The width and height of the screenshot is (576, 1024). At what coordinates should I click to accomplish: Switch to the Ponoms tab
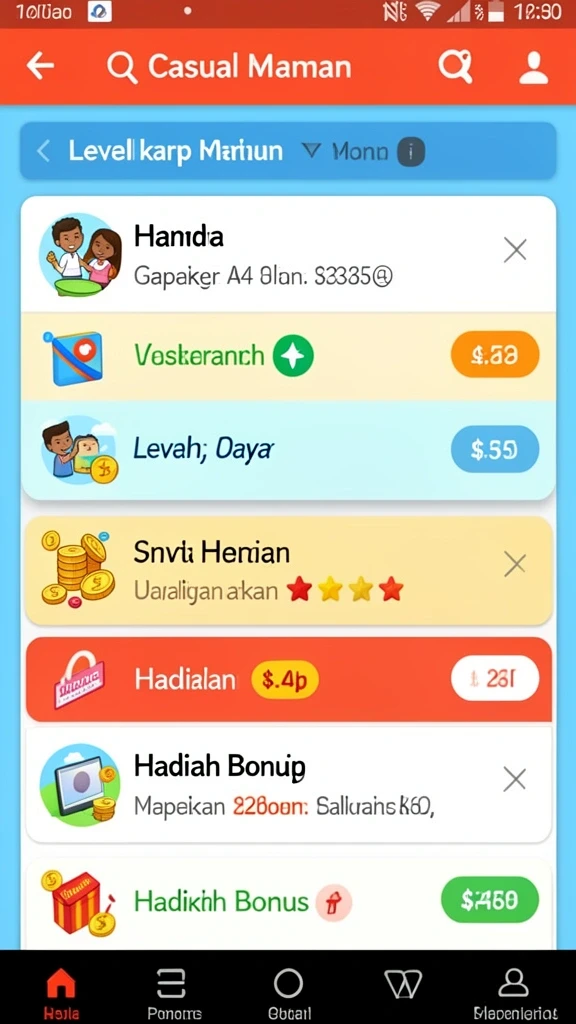click(x=174, y=993)
